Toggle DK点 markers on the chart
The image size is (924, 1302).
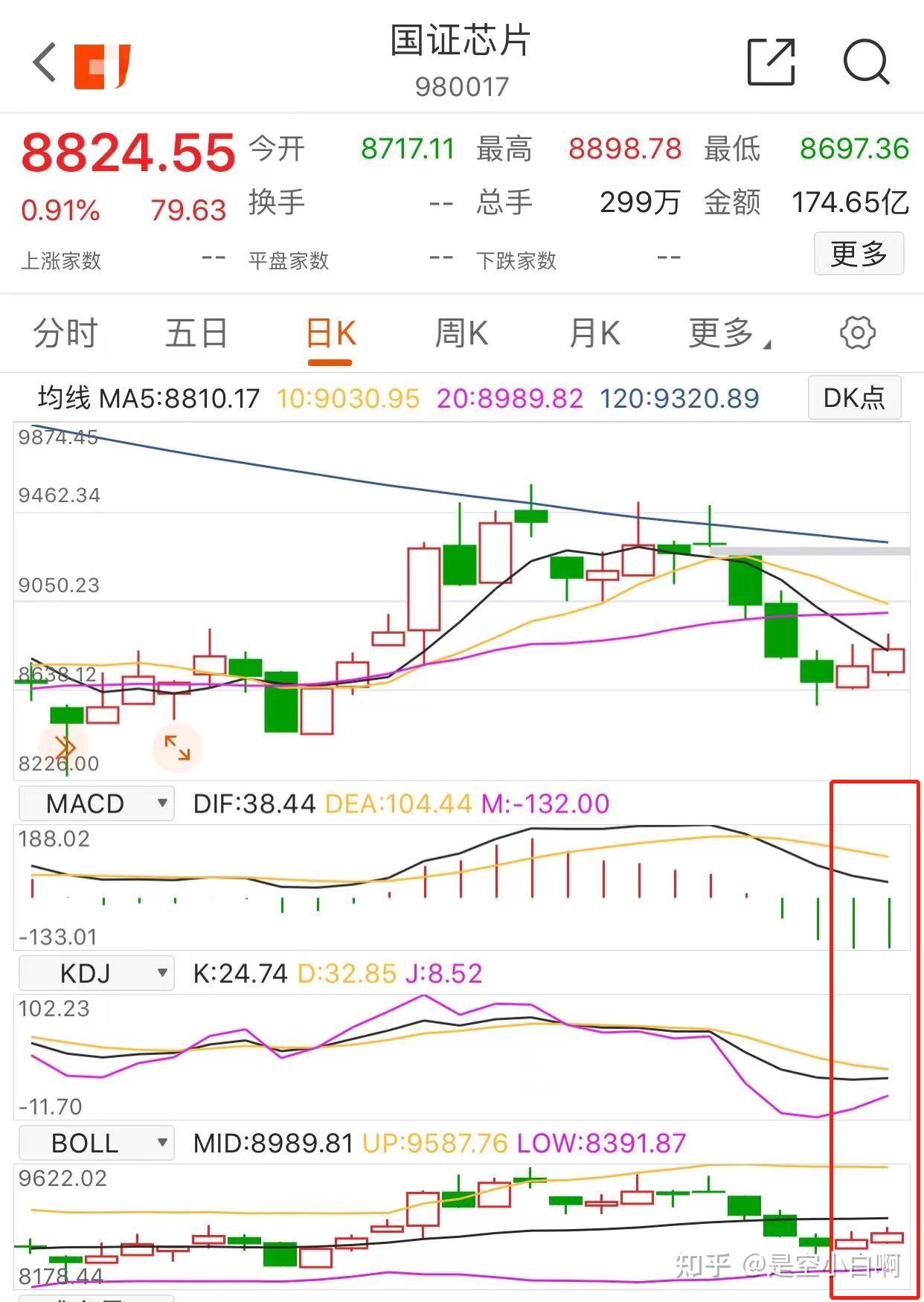coord(854,398)
